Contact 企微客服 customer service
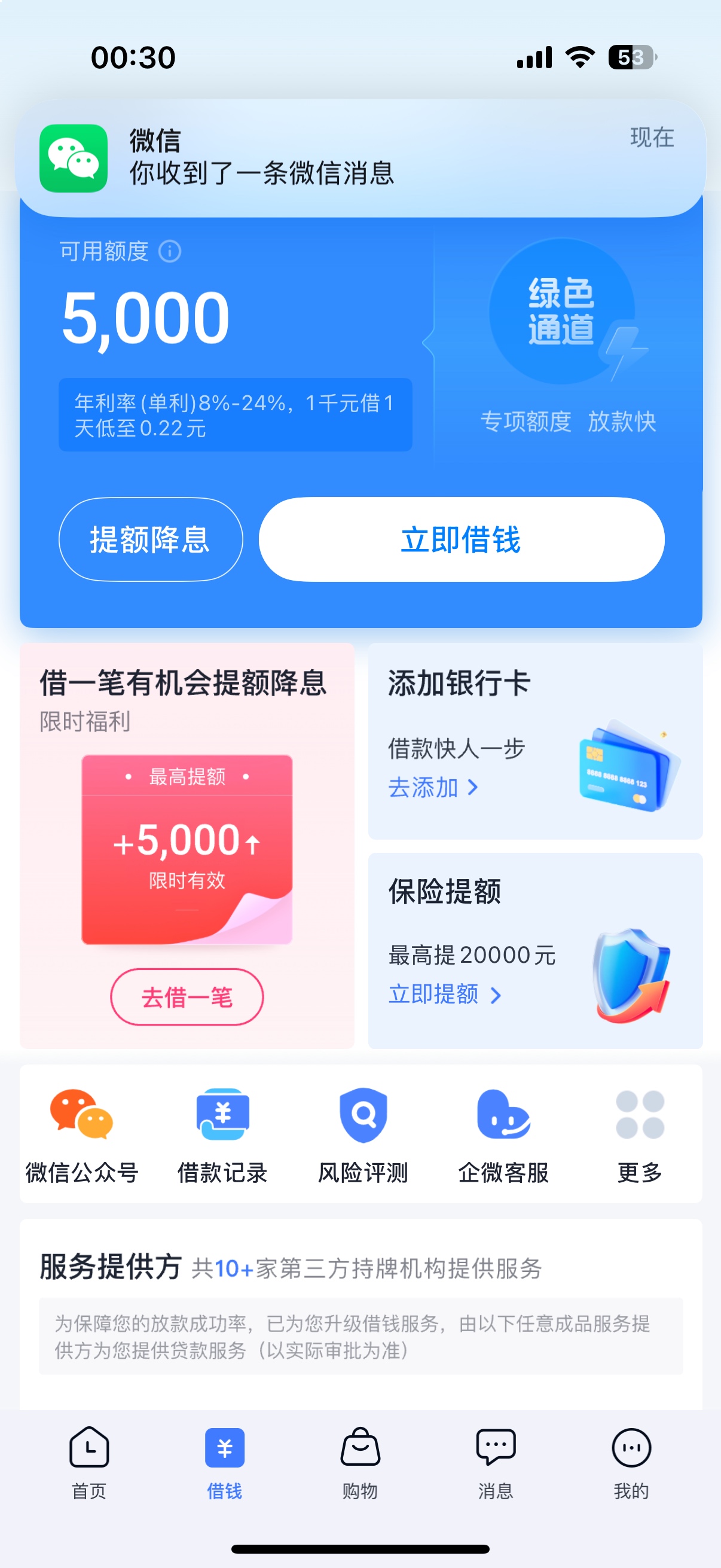Viewport: 721px width, 1568px height. click(x=503, y=1136)
